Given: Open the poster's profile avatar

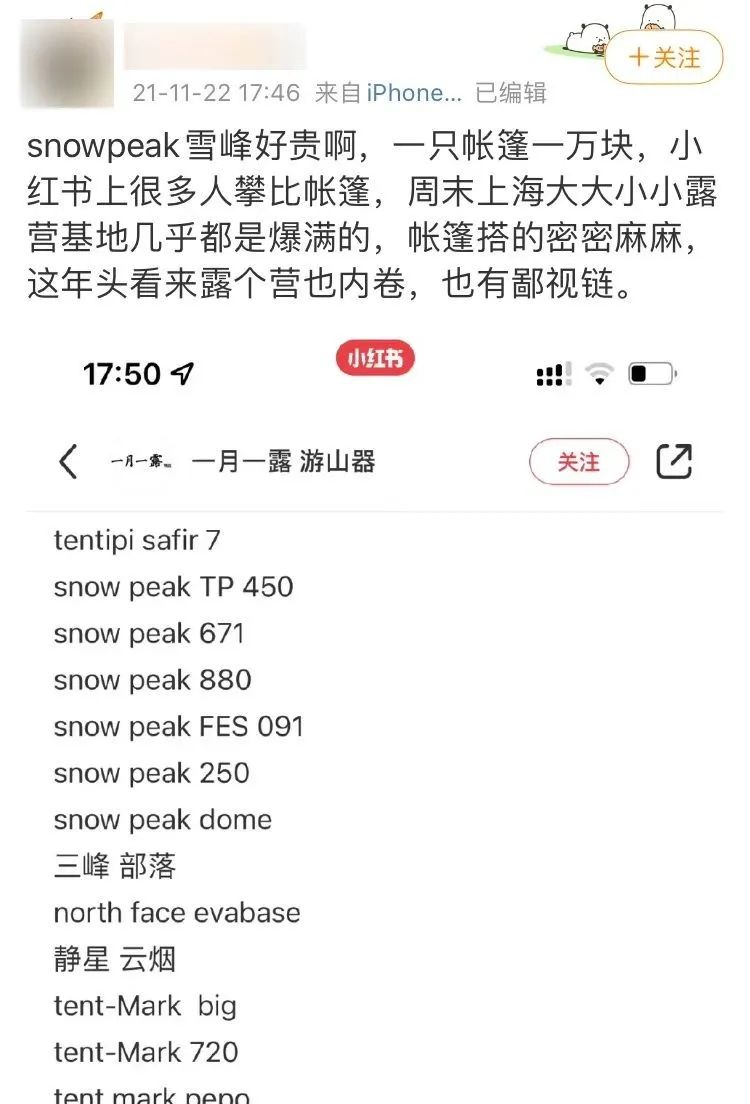Looking at the screenshot, I should (x=67, y=63).
